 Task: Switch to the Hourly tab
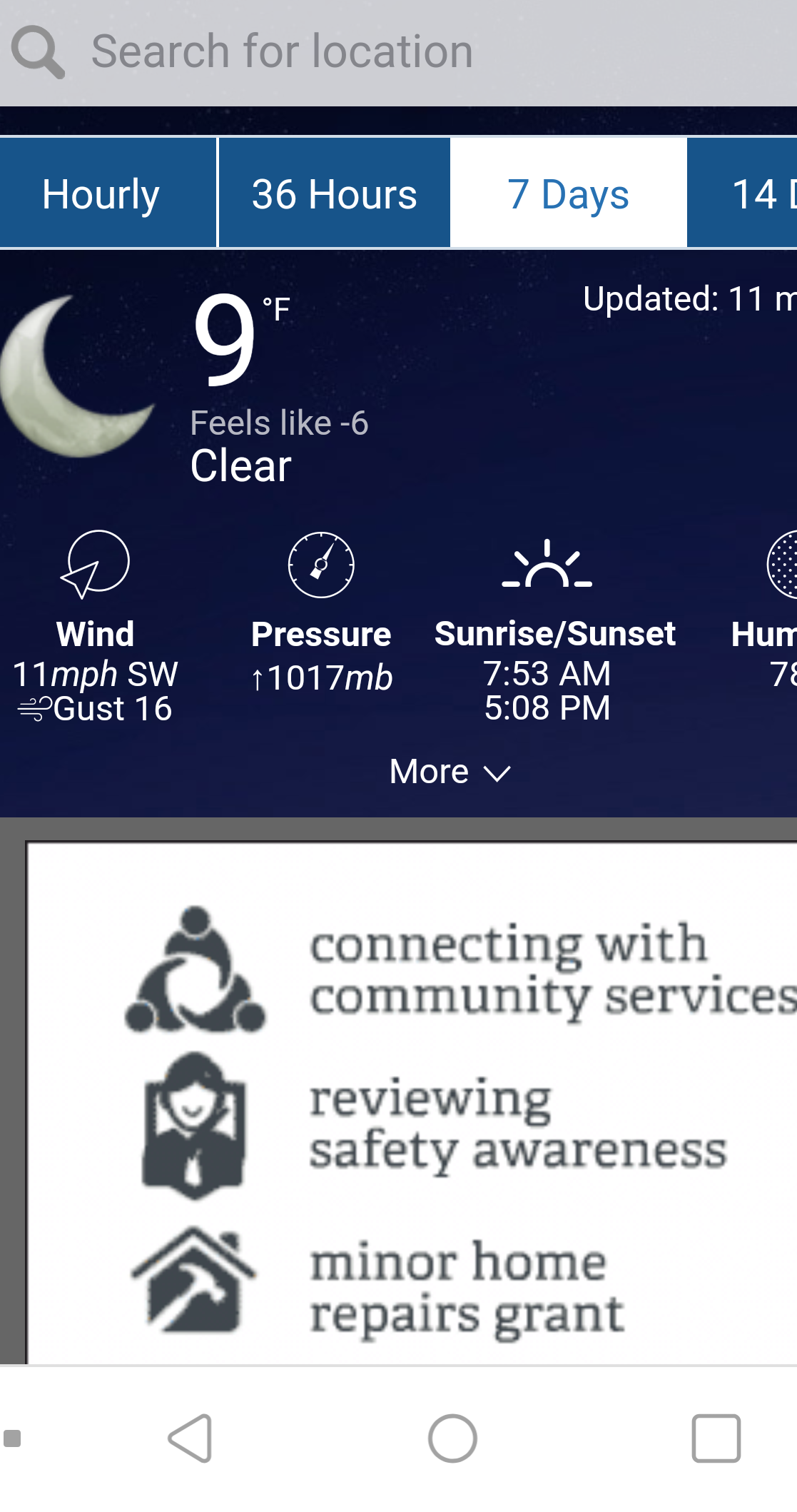click(x=108, y=193)
